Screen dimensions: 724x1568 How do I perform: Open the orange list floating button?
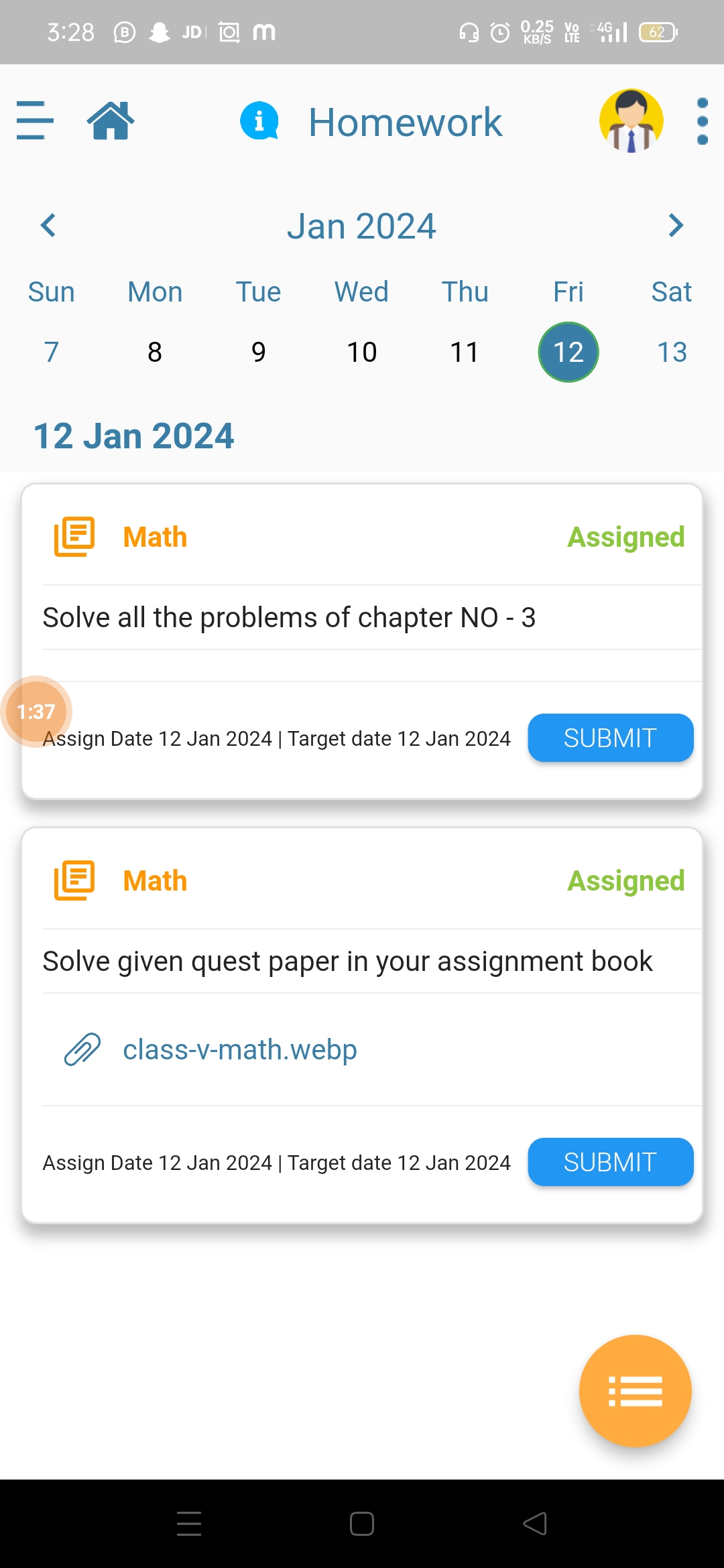pos(635,1391)
